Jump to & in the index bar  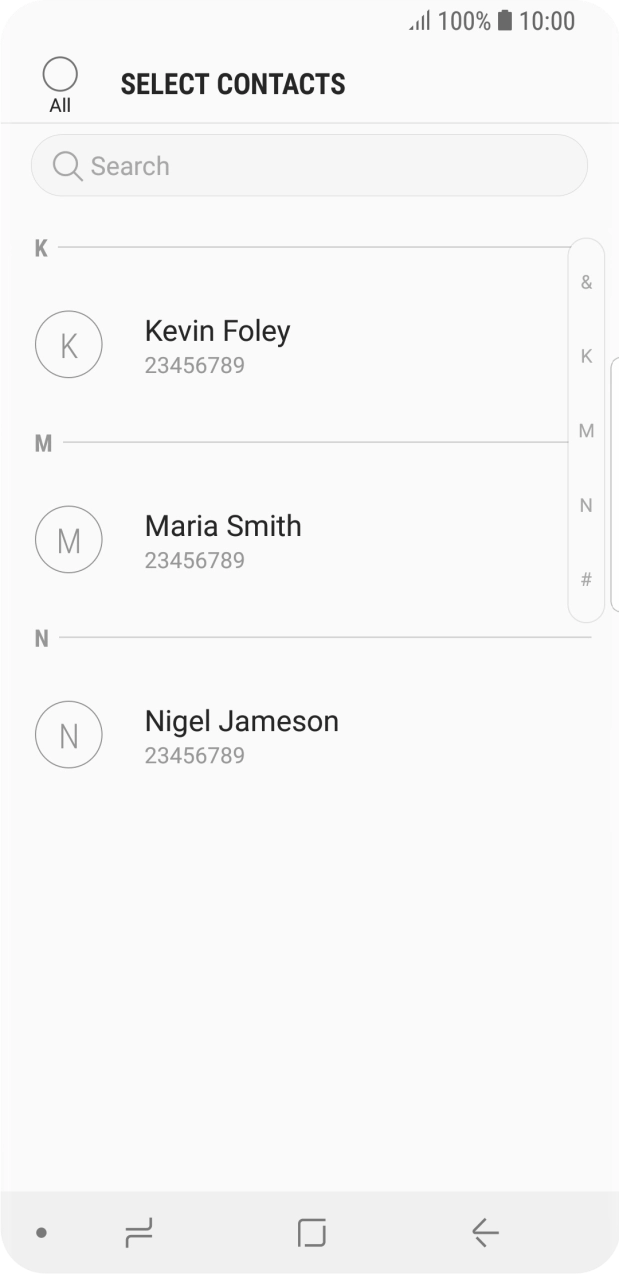[586, 283]
